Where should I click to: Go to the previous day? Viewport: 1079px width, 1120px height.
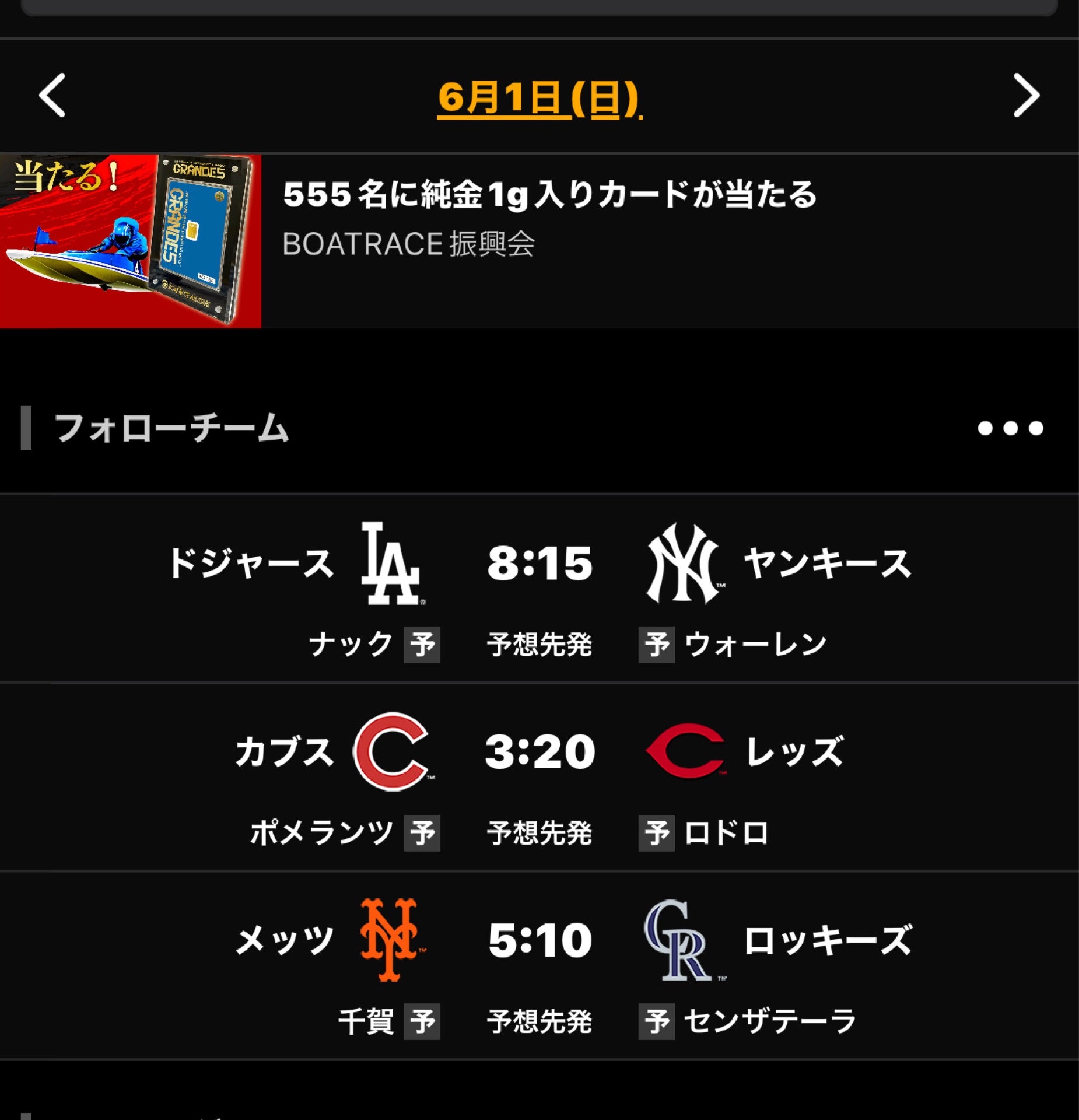point(52,96)
